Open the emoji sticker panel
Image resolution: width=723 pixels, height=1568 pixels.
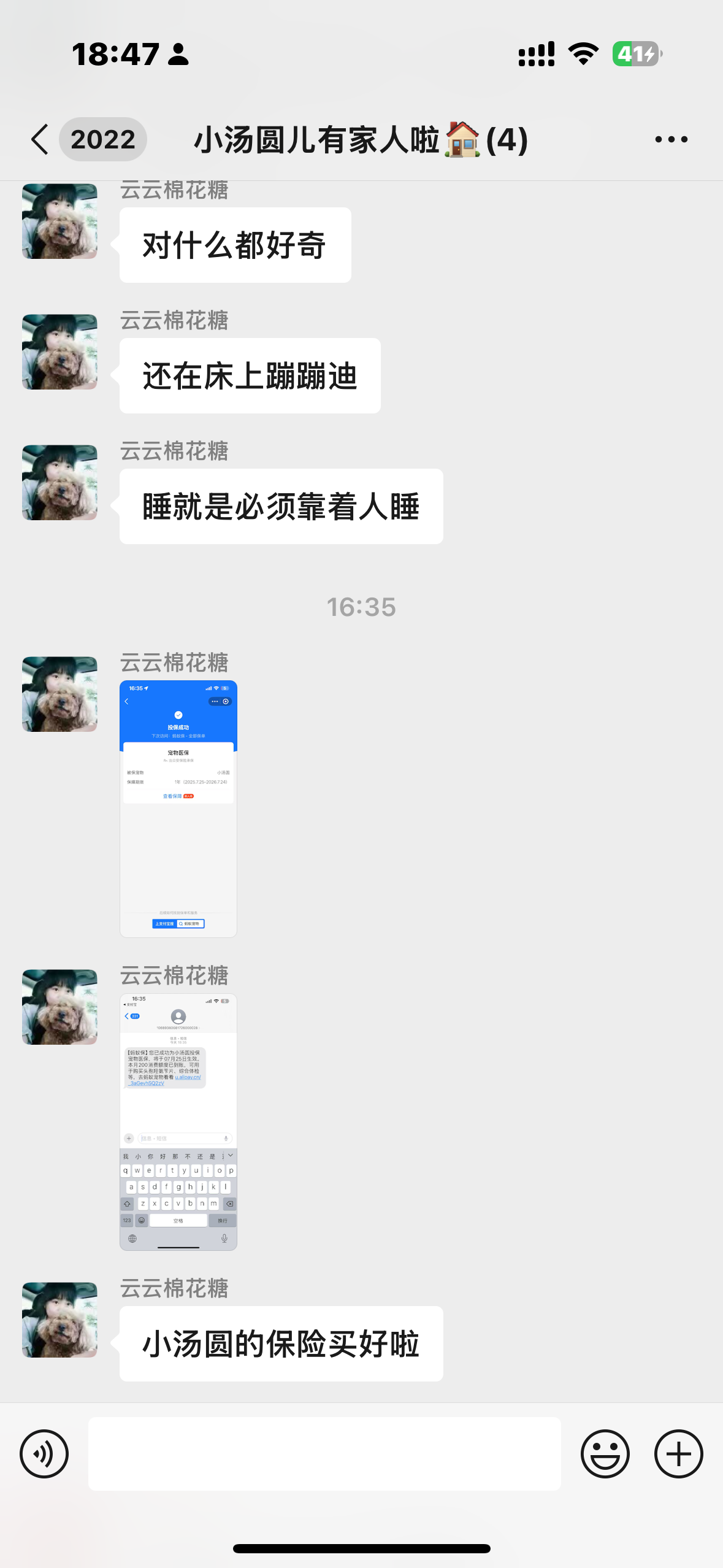click(x=605, y=1454)
